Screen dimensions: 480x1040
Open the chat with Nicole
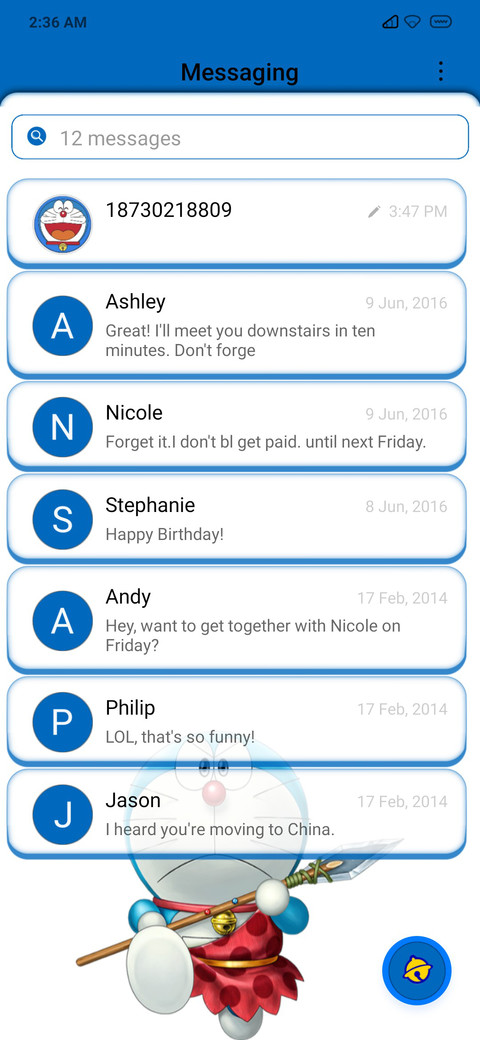click(x=237, y=425)
